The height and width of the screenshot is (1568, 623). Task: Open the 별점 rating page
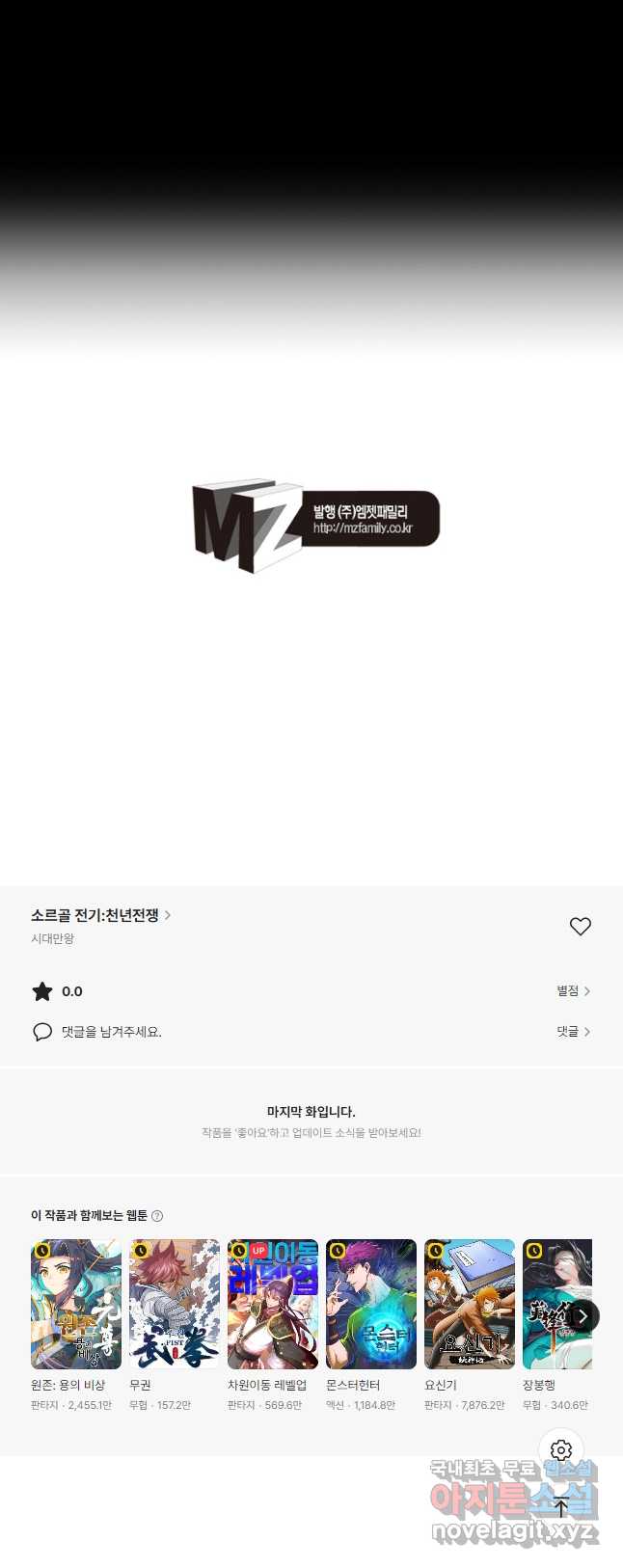point(573,990)
